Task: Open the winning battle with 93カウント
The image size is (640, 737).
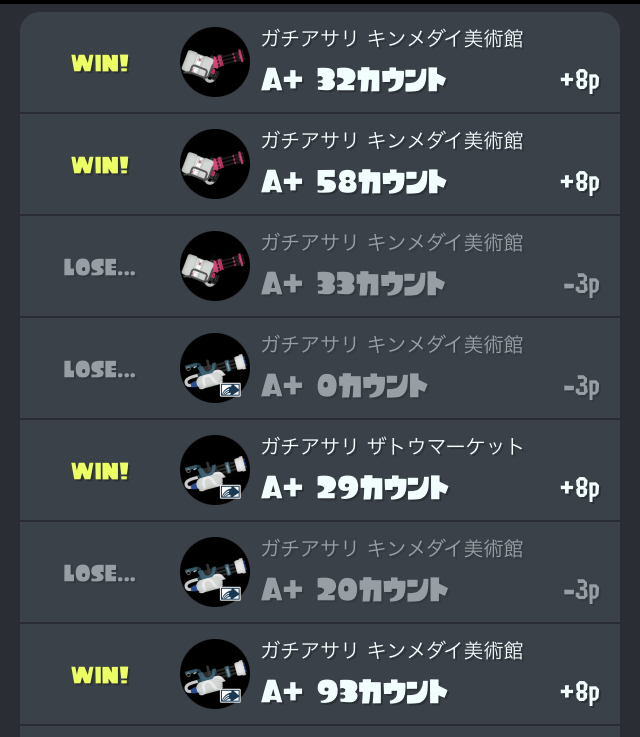Action: pyautogui.click(x=320, y=675)
